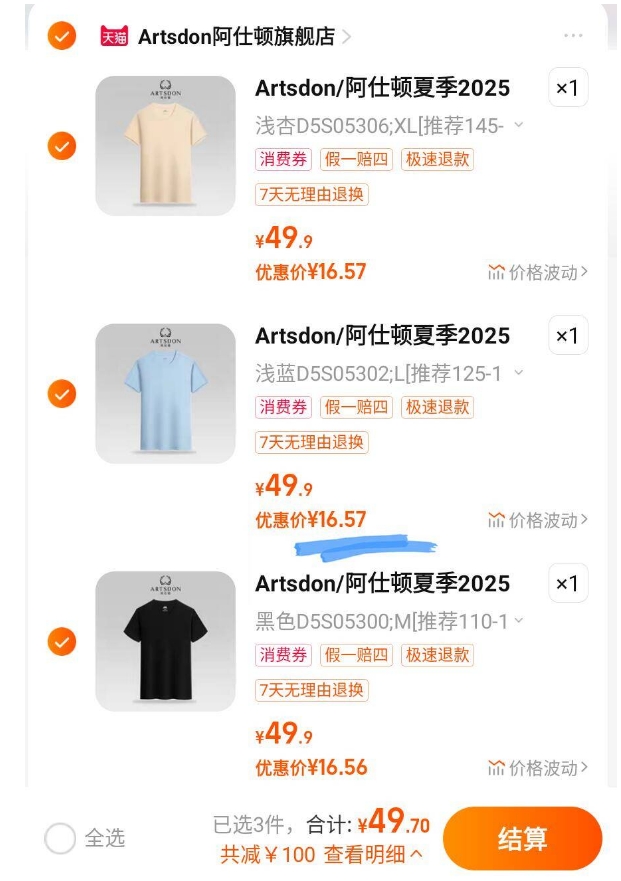The height and width of the screenshot is (881, 621).
Task: Adjust quantity ×1 of the black T-shirt
Action: tap(567, 584)
